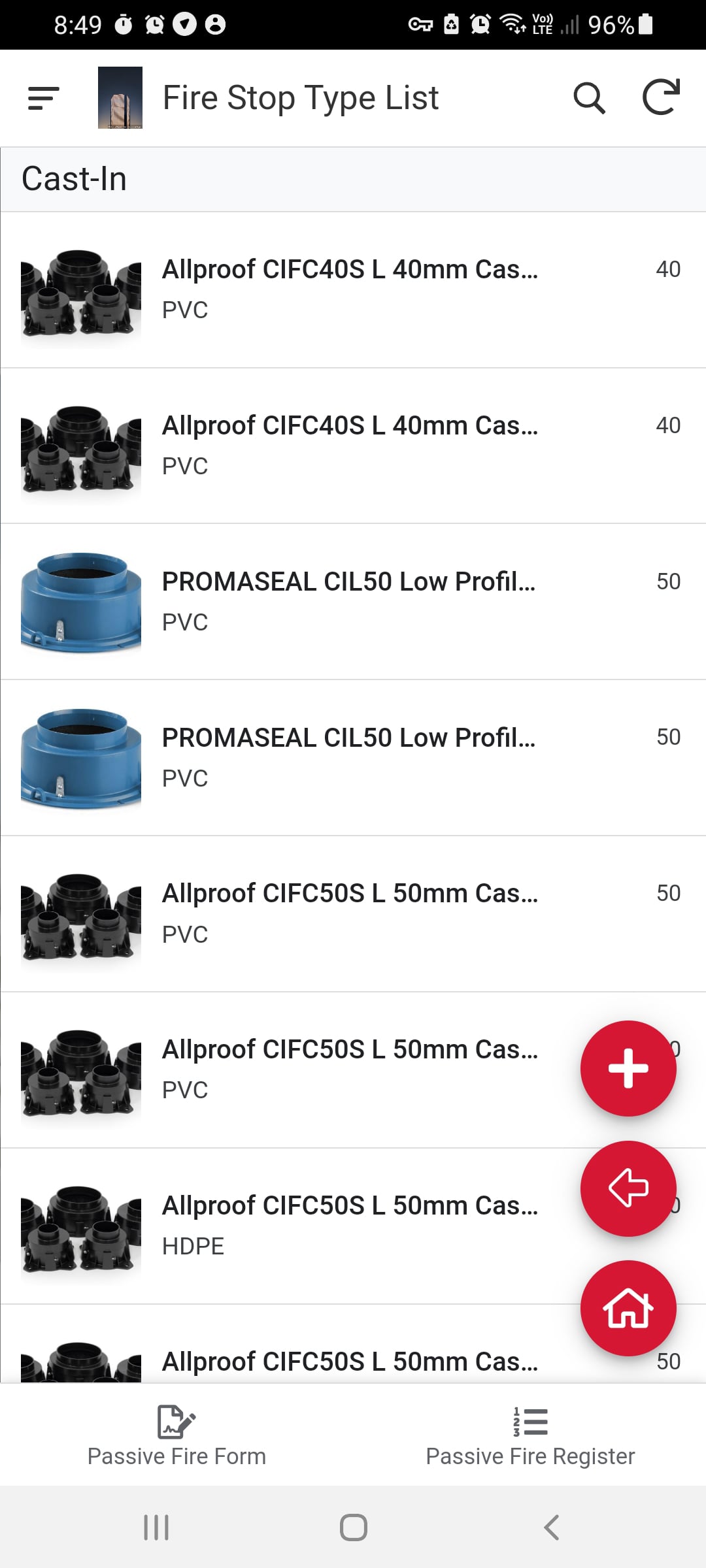Go back using the red arrow button
This screenshot has width=706, height=1568.
point(628,1188)
